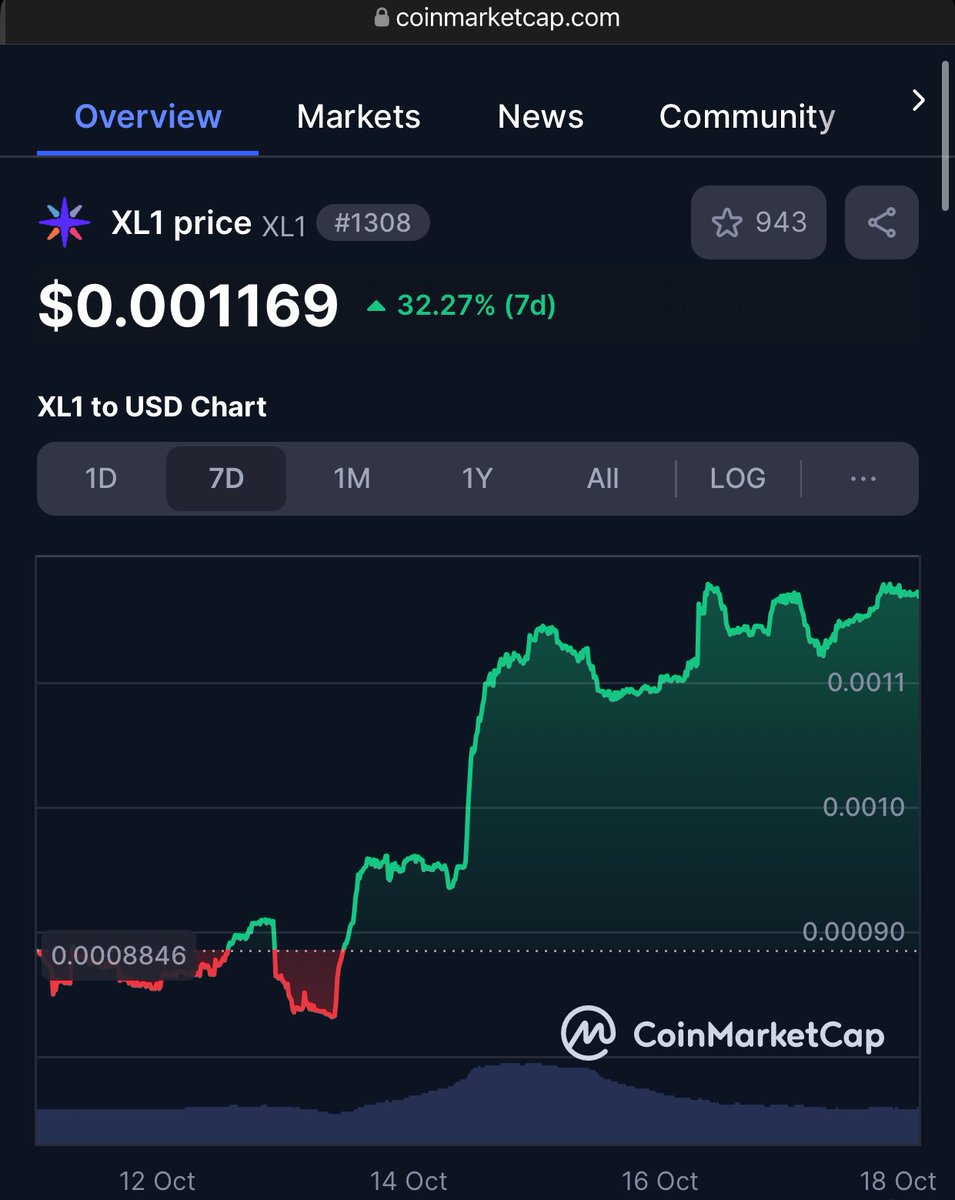955x1200 pixels.
Task: Select the Overview tab
Action: click(148, 117)
